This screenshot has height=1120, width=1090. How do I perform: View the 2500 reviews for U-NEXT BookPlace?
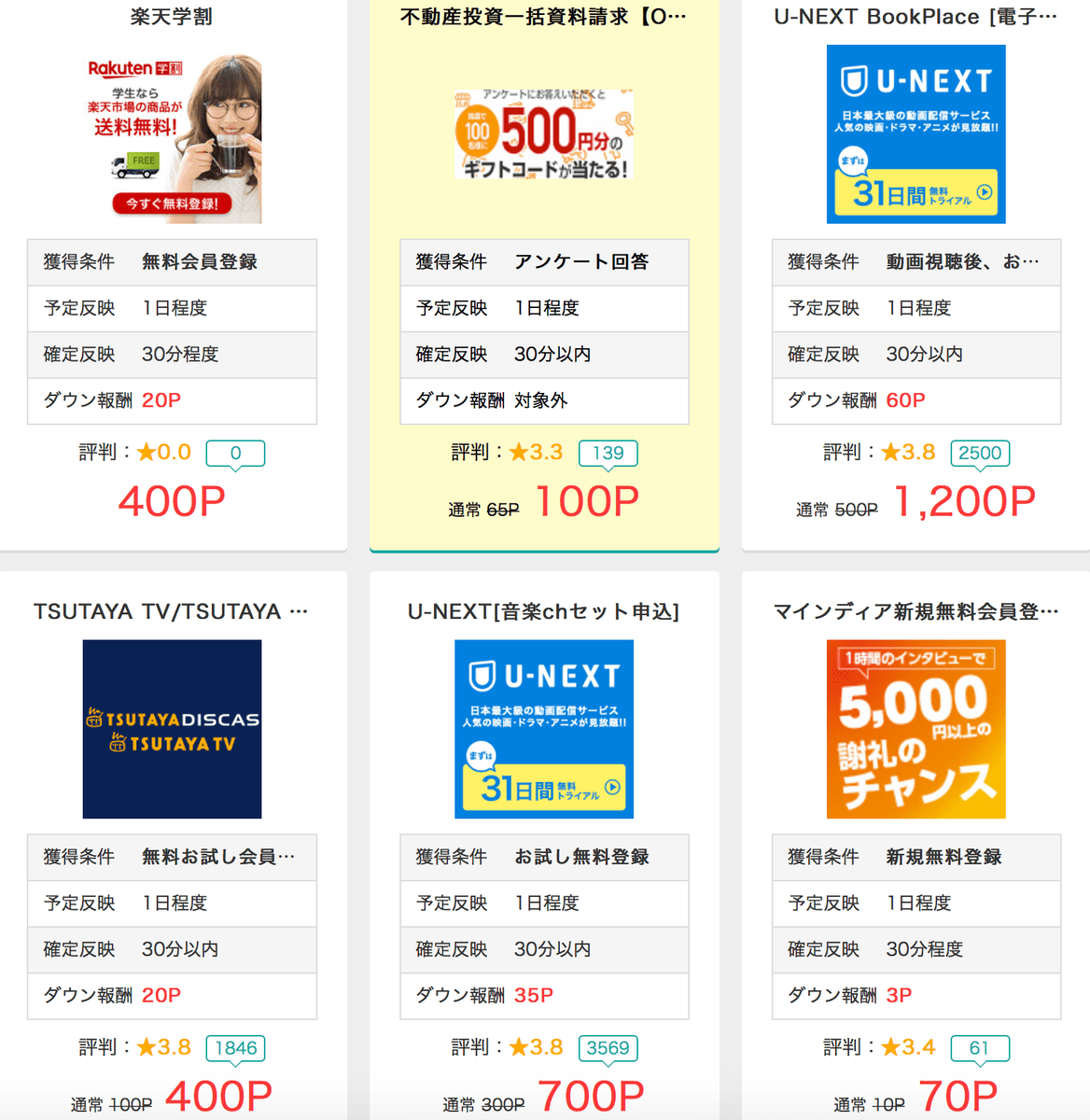click(979, 453)
